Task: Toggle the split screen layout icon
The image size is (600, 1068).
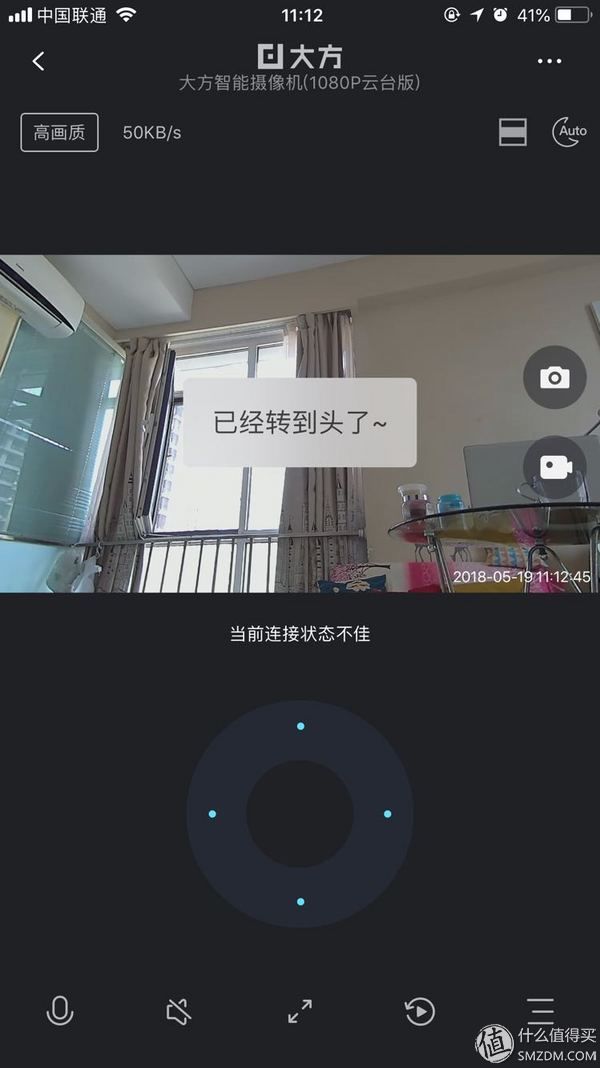Action: 513,132
